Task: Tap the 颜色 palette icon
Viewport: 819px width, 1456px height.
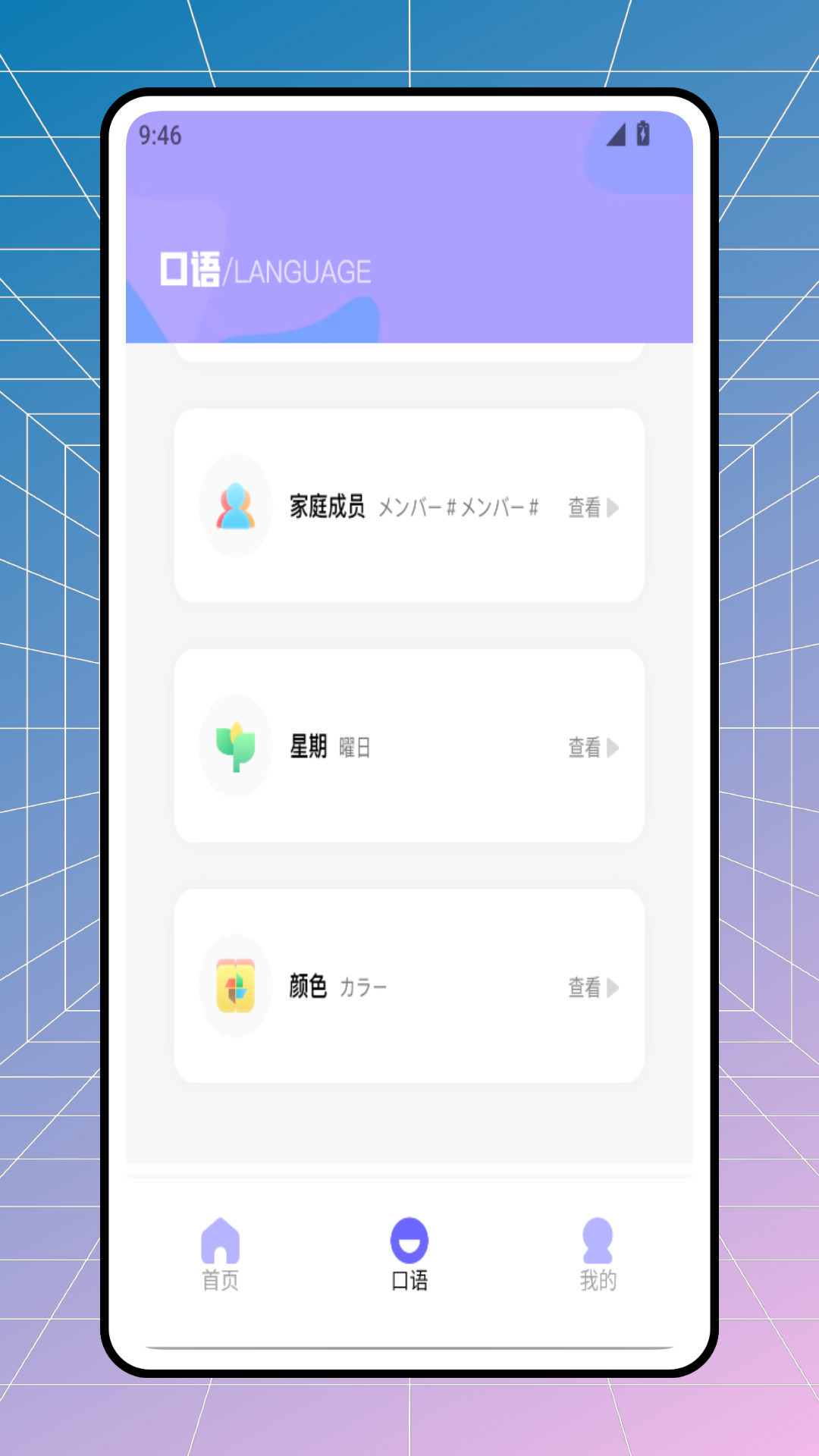Action: tap(235, 986)
